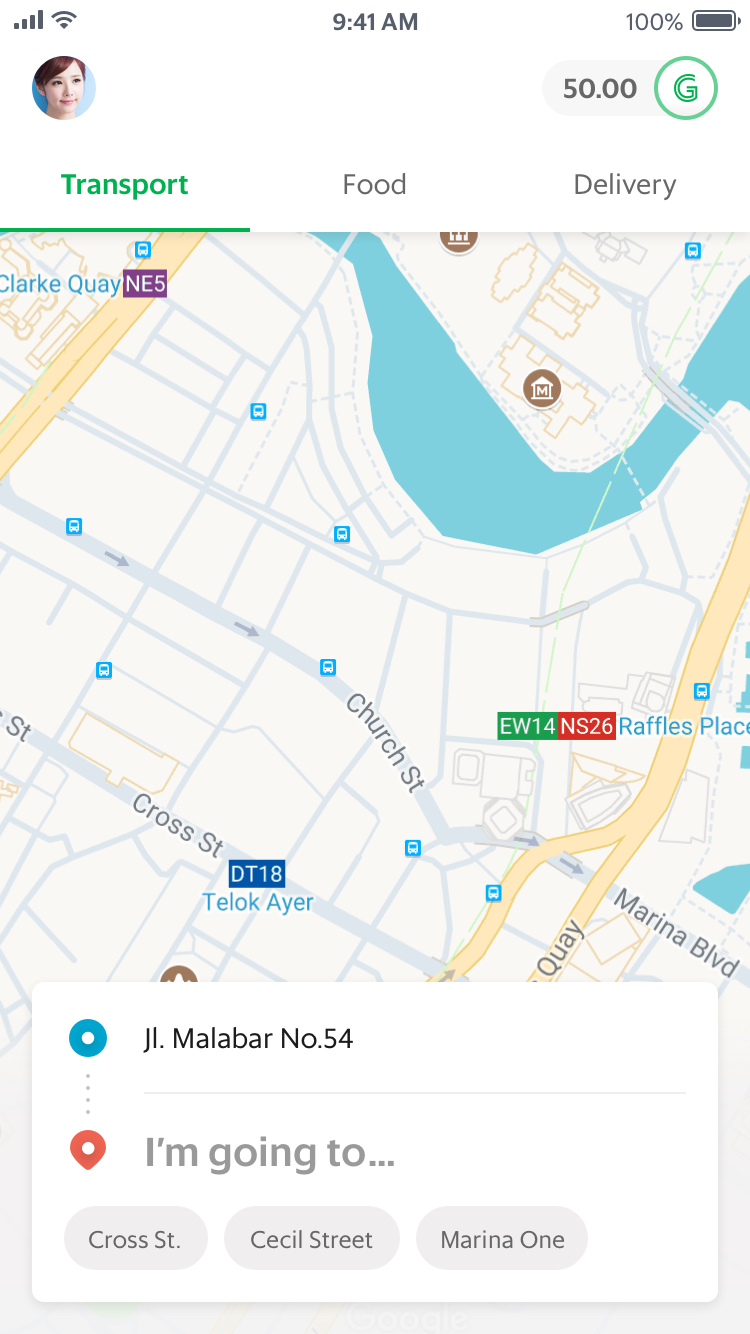Choose Cecil Street suggestion chip
Image resolution: width=750 pixels, height=1334 pixels.
[x=311, y=1239]
